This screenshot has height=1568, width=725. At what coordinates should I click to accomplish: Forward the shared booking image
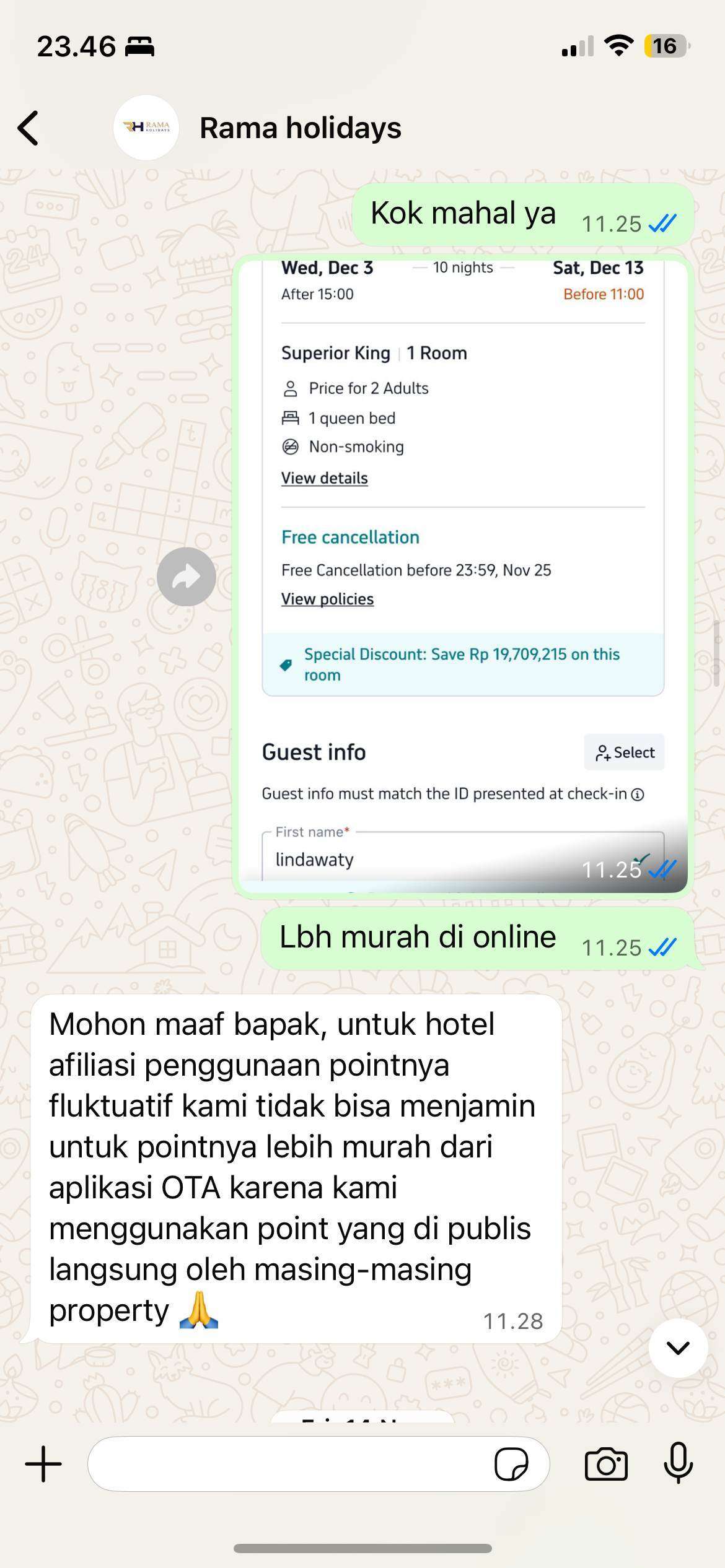186,577
